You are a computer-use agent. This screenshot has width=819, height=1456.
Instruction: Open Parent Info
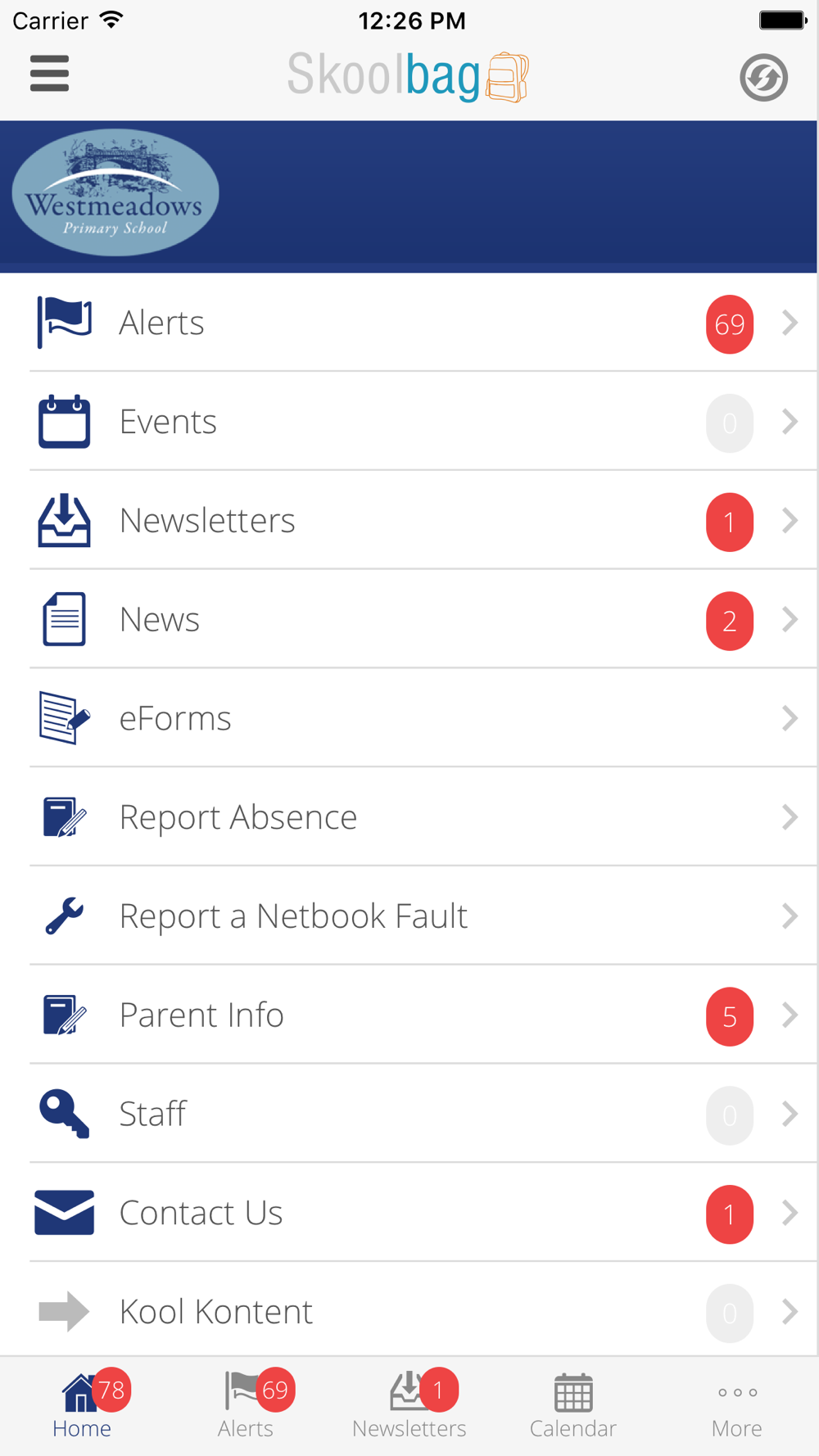[409, 1015]
